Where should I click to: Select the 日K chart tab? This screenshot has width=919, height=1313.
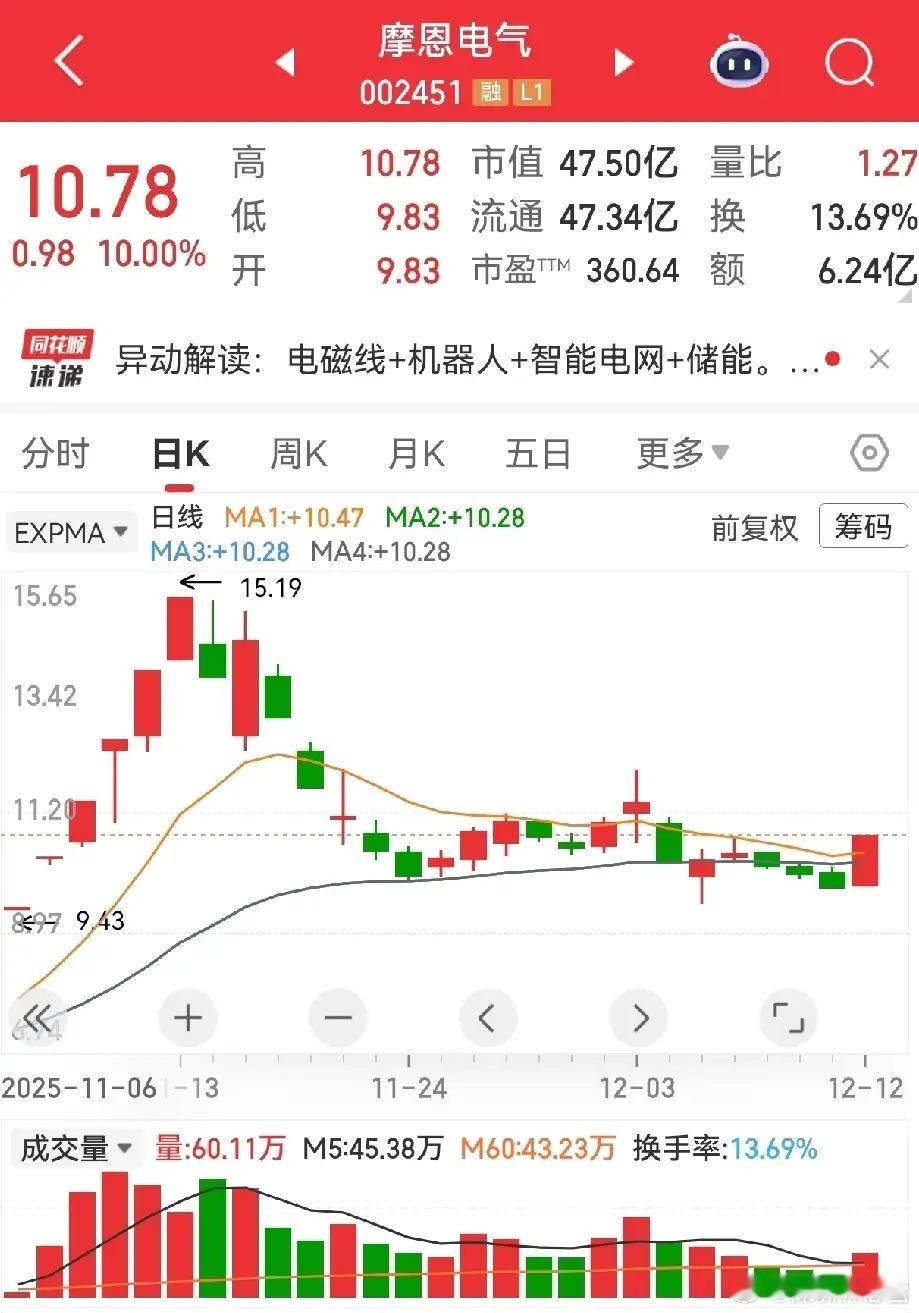(180, 455)
